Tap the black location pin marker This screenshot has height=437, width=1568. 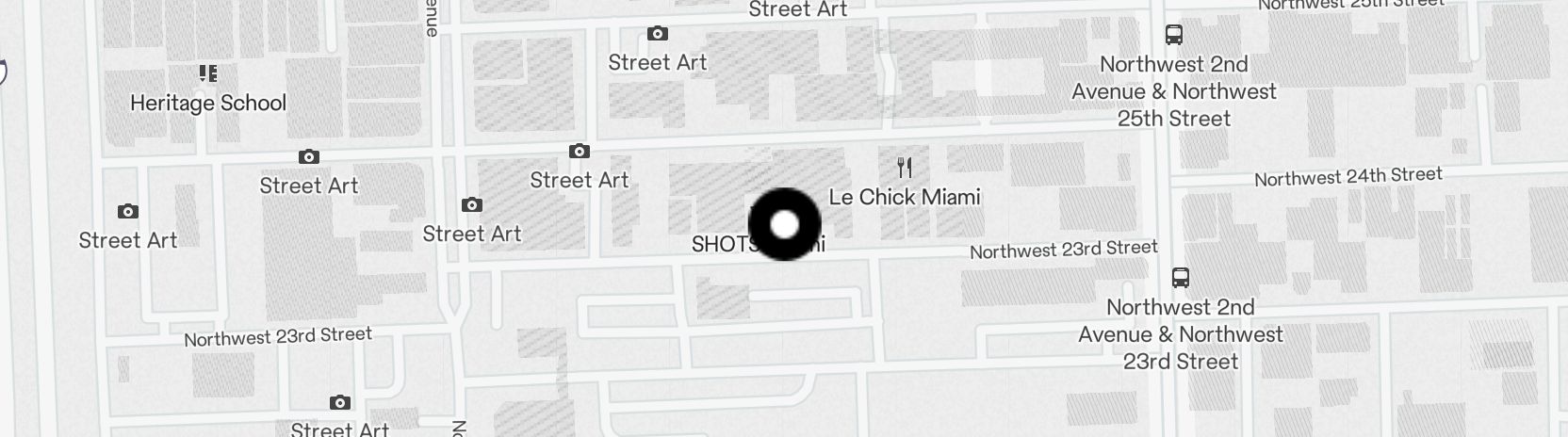[x=784, y=224]
